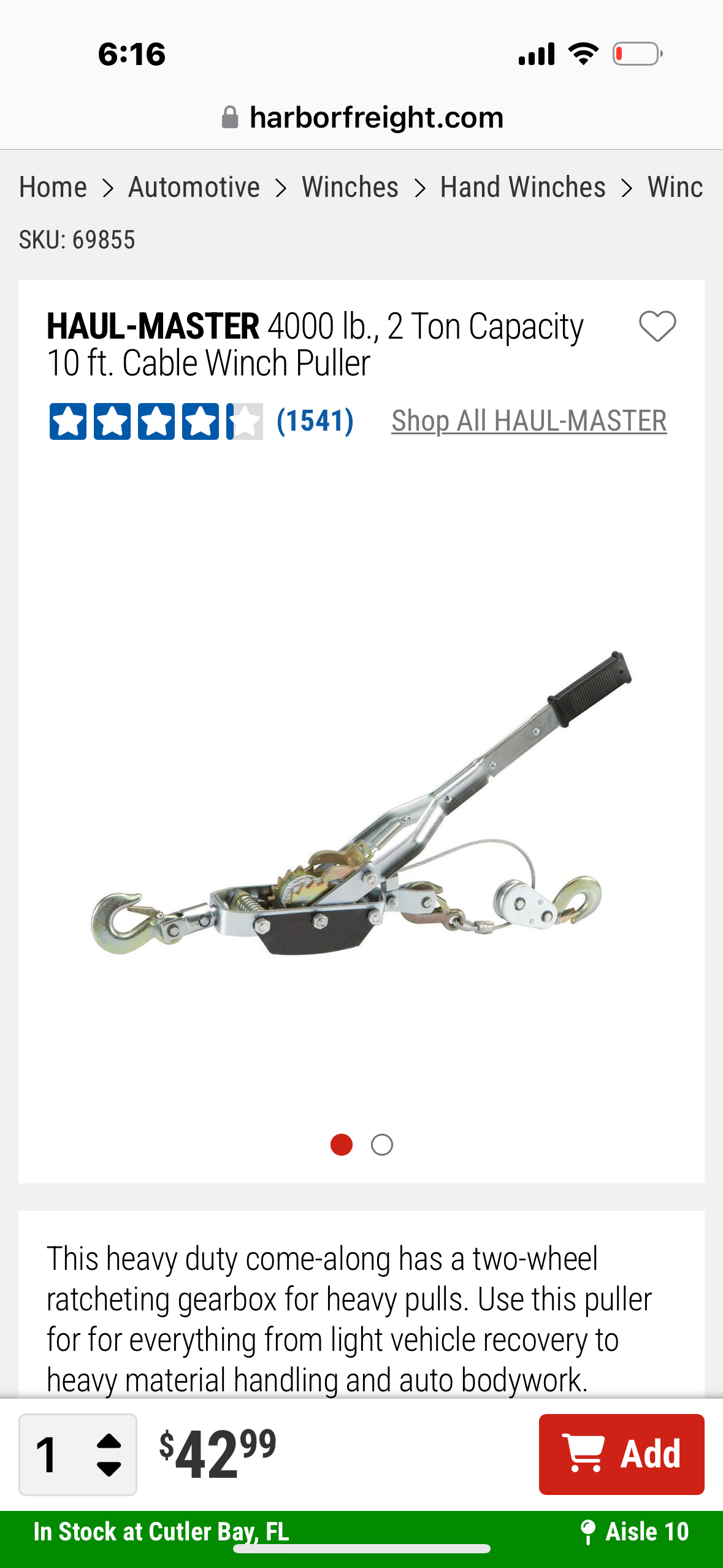Show the second product image dot
723x1568 pixels.
tap(381, 1145)
